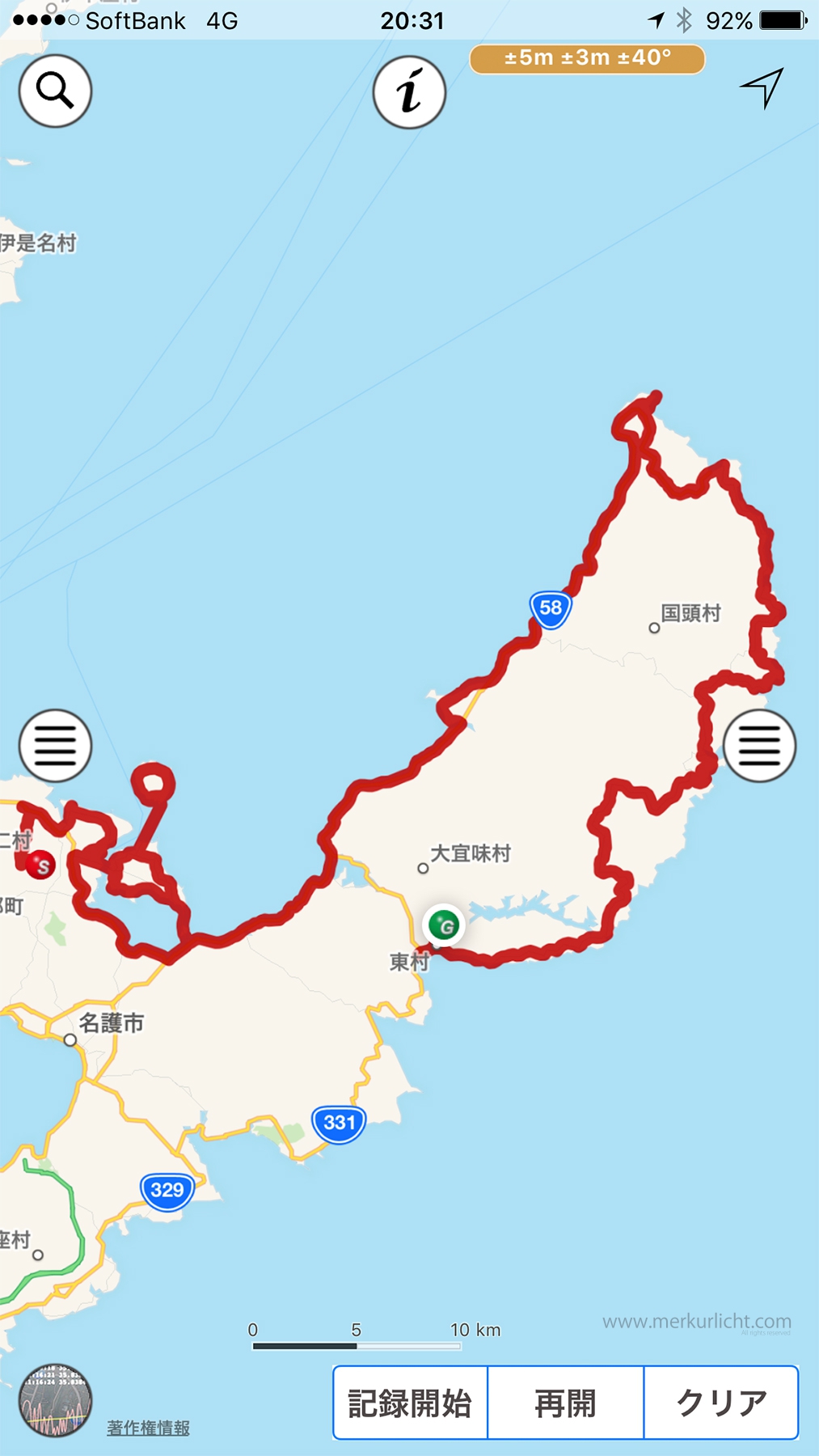Screen dimensions: 819x1456
Task: Tap 再開 to resume the track
Action: click(x=565, y=1403)
